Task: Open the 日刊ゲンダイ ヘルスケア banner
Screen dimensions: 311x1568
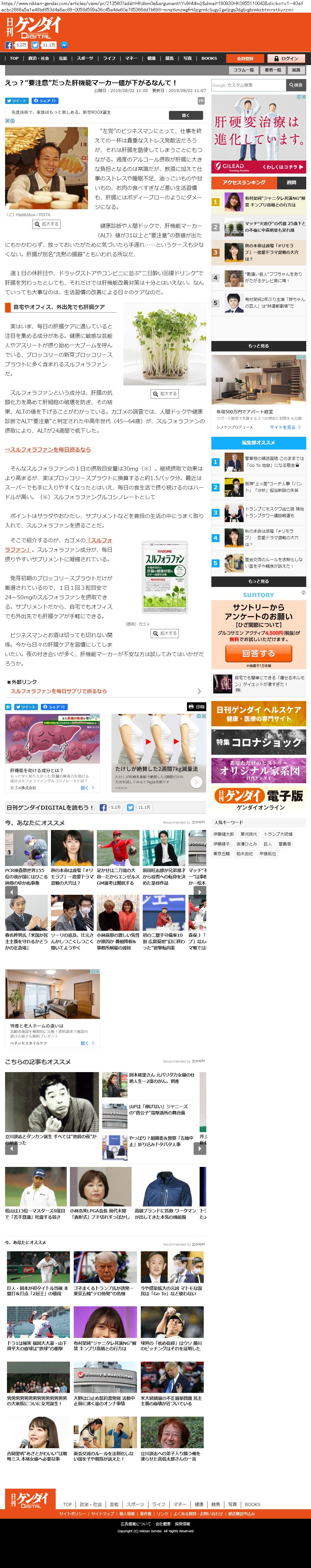Action: [x=258, y=713]
